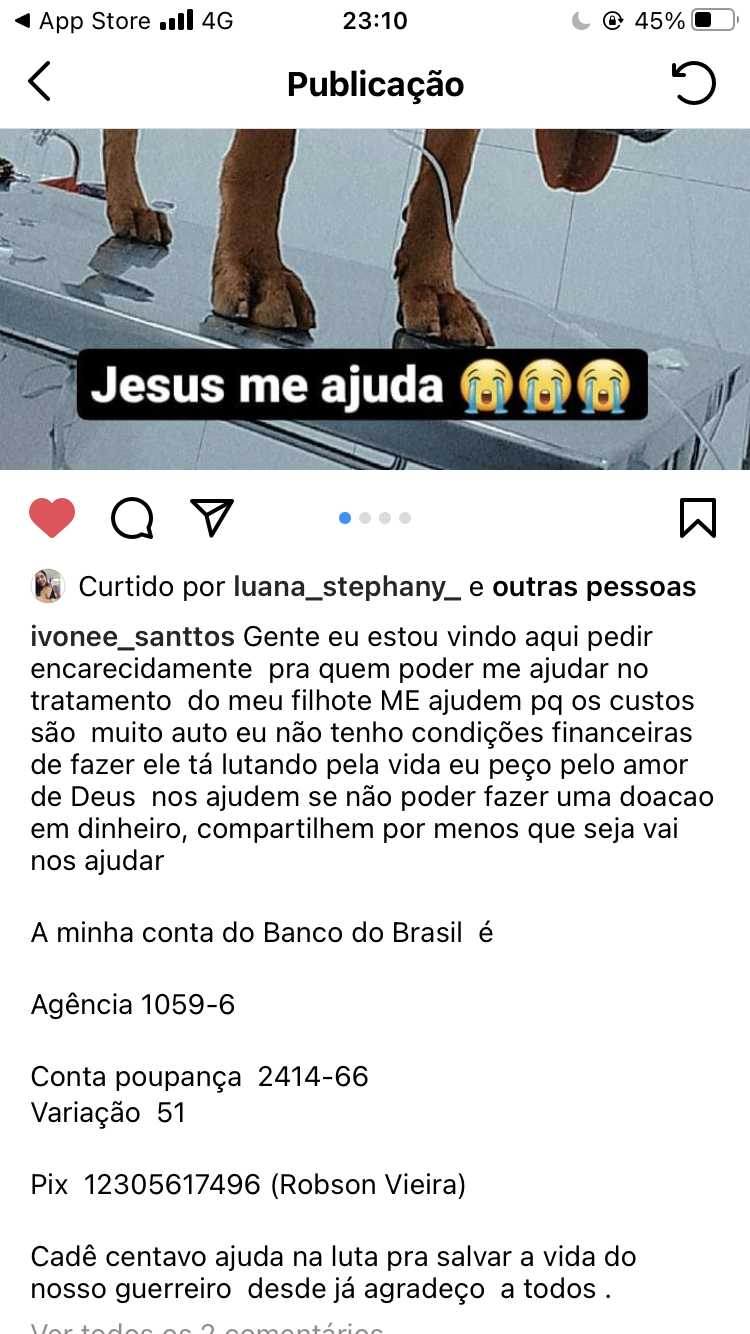View the outras pessoas who liked
750x1334 pixels.
pos(593,586)
